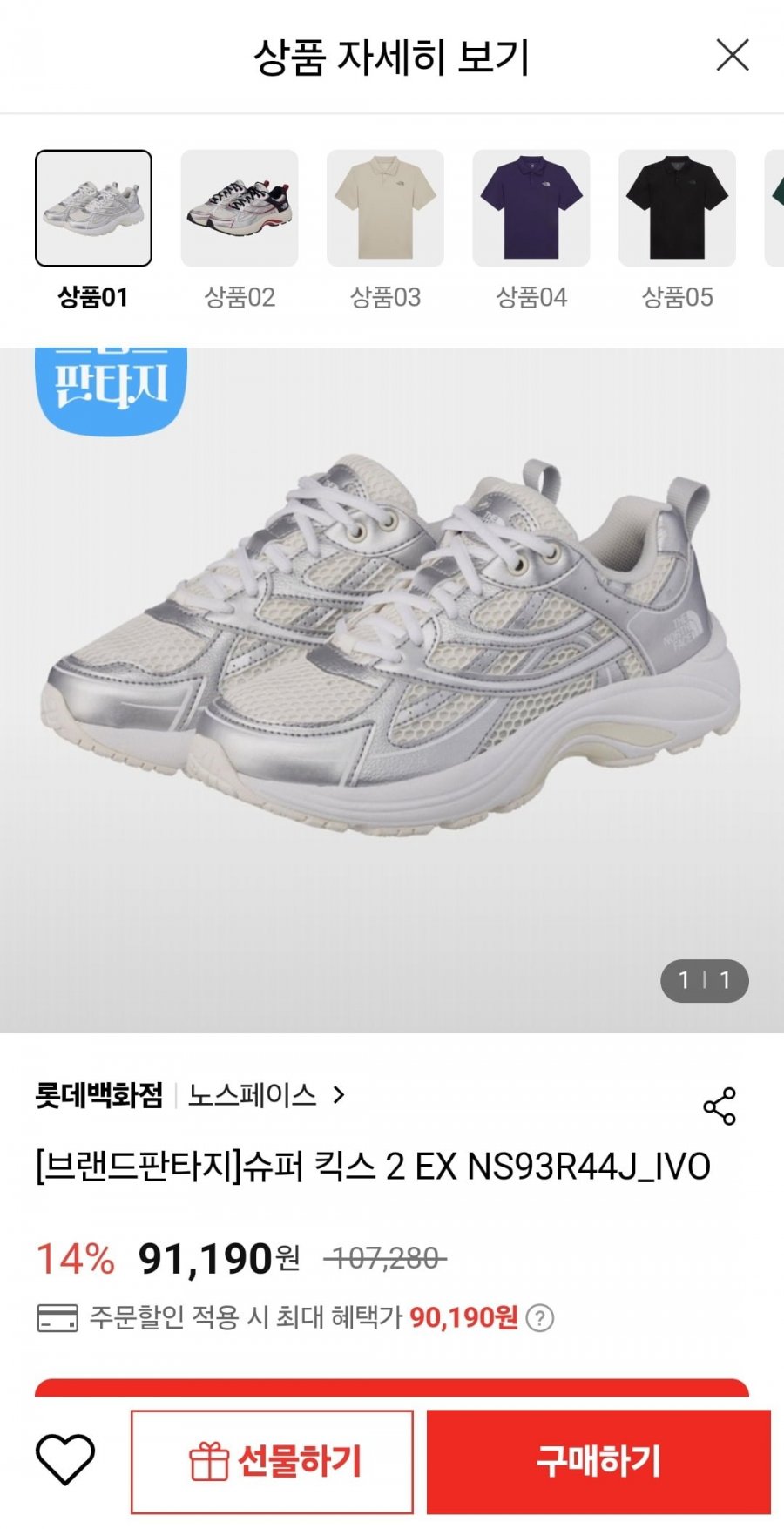Select the 상품05 black polo thumbnail
The image size is (784, 1529).
click(677, 208)
